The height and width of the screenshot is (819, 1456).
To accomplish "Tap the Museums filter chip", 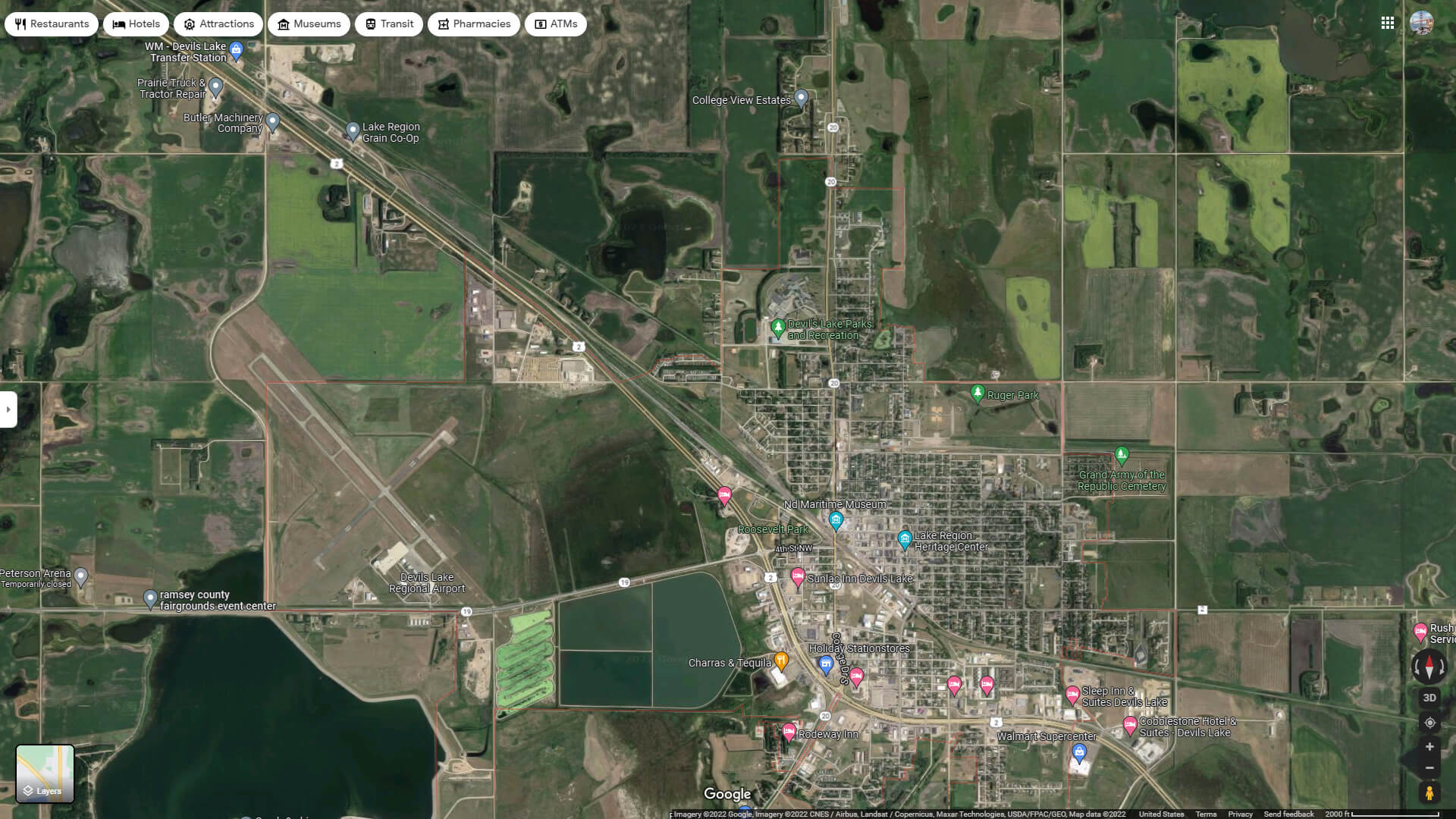I will (309, 24).
